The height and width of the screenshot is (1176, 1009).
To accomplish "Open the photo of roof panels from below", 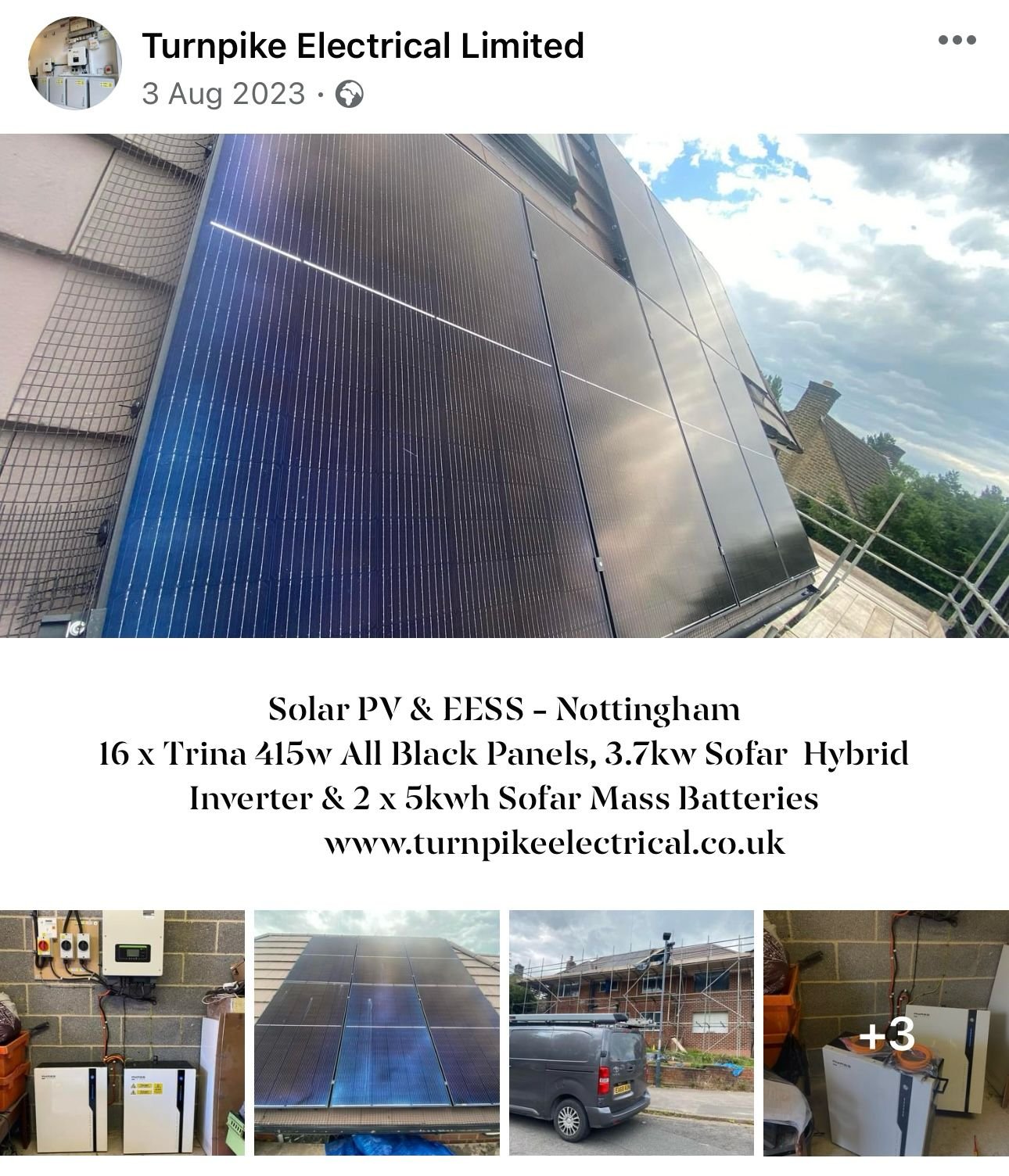I will (x=376, y=1032).
